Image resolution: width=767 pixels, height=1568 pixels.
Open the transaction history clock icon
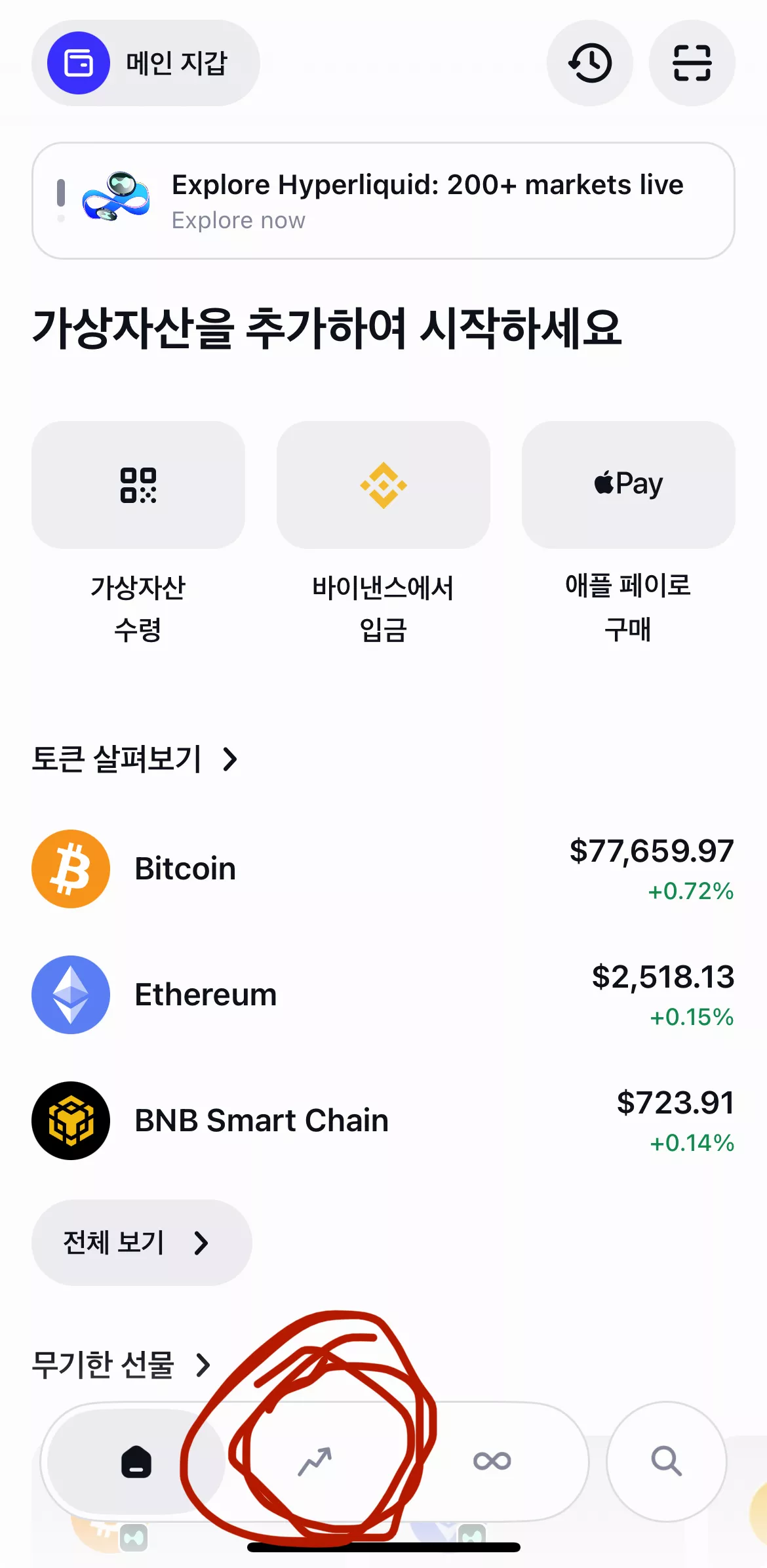pos(590,63)
